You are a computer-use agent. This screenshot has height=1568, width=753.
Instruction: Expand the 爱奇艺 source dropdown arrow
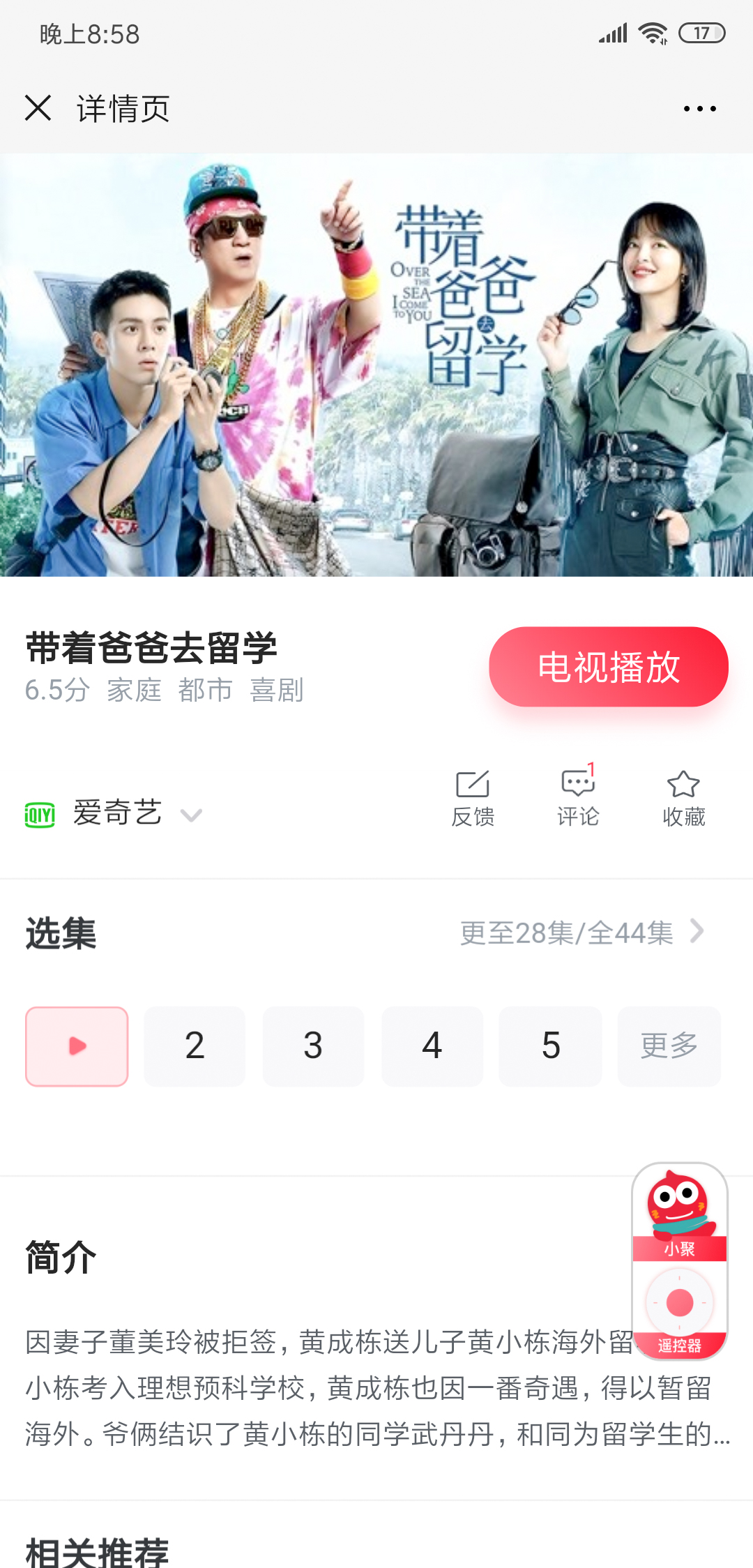[192, 814]
